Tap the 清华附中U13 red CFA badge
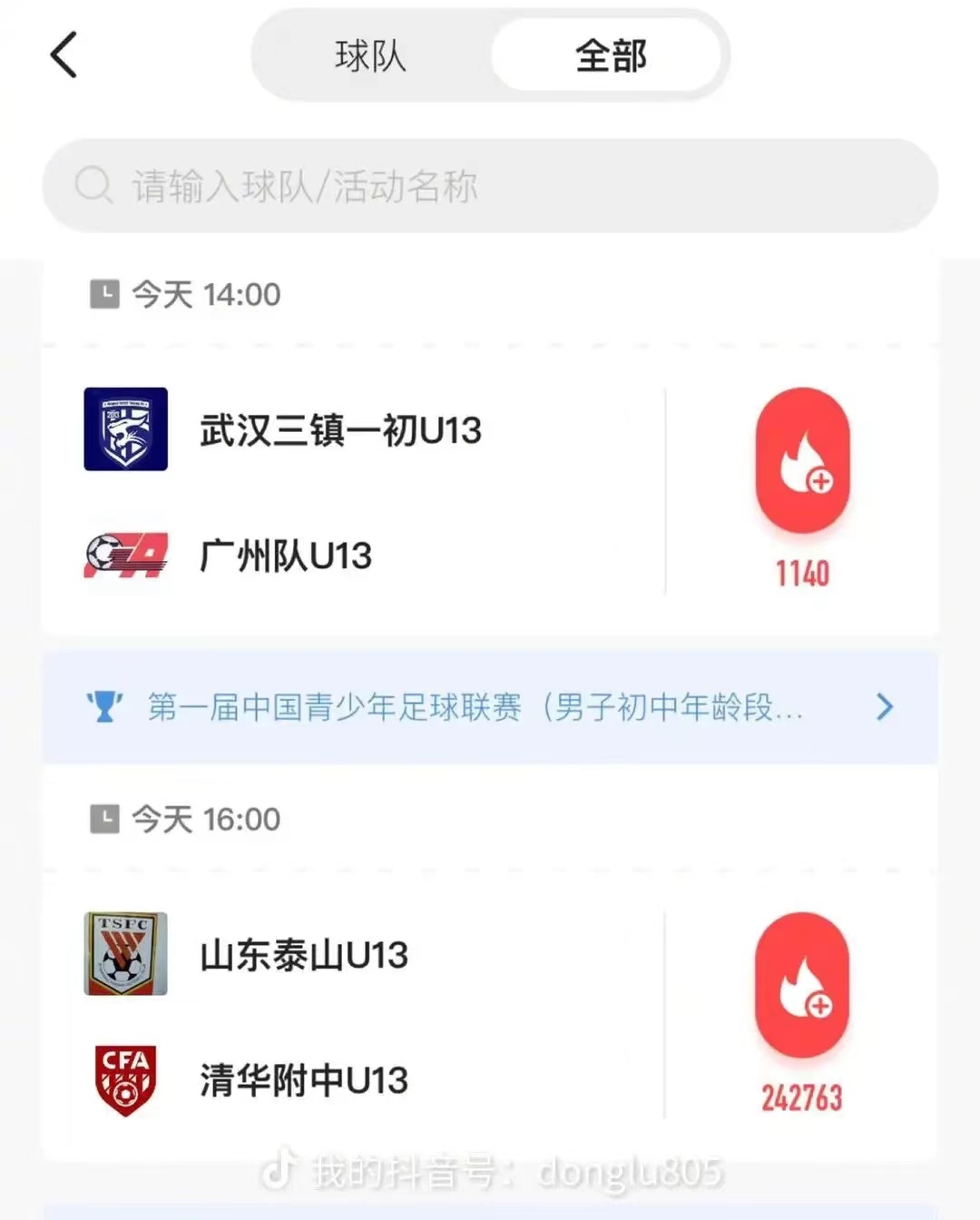 coord(124,1080)
